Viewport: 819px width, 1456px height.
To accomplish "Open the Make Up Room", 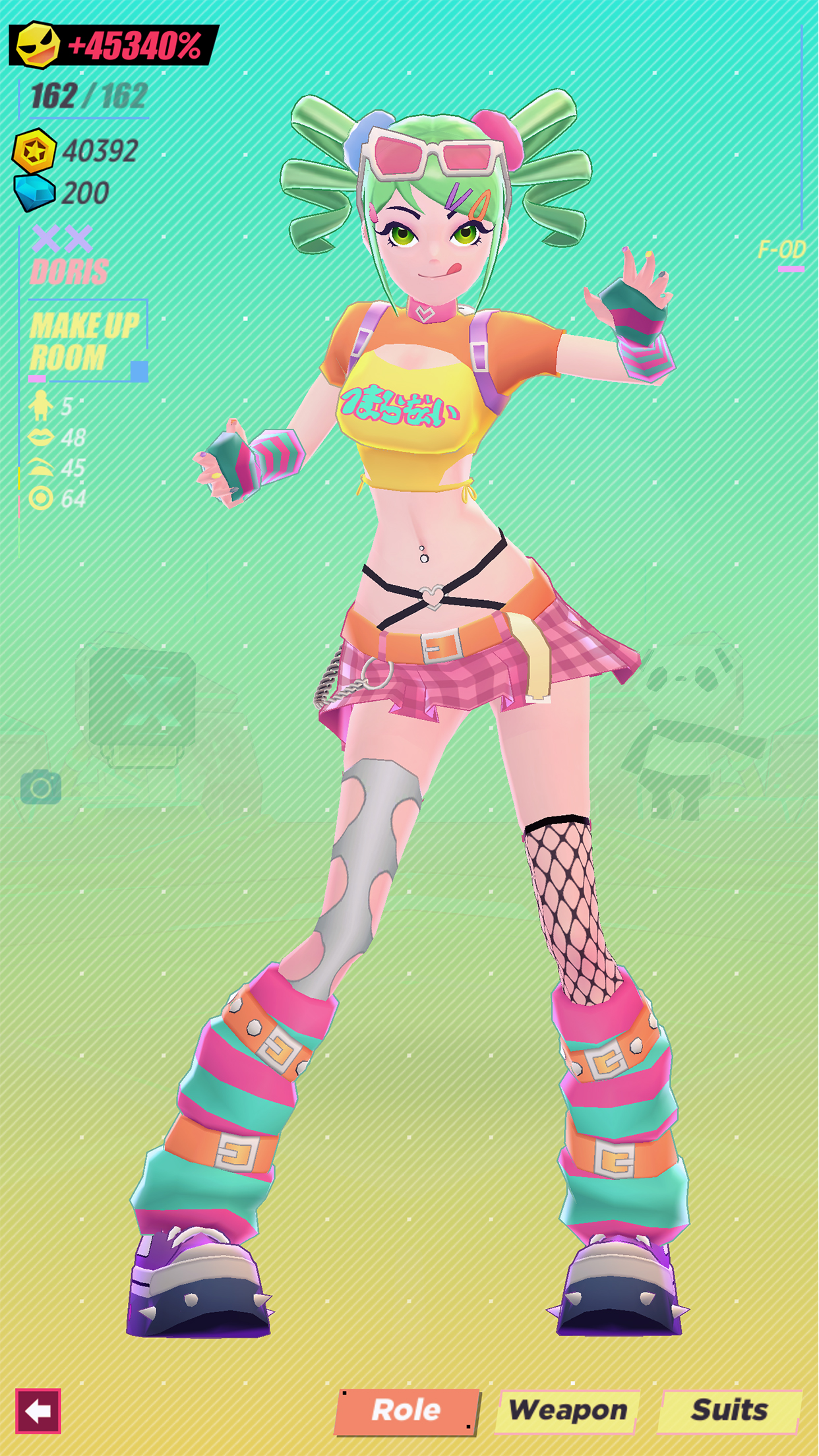I will click(x=85, y=342).
